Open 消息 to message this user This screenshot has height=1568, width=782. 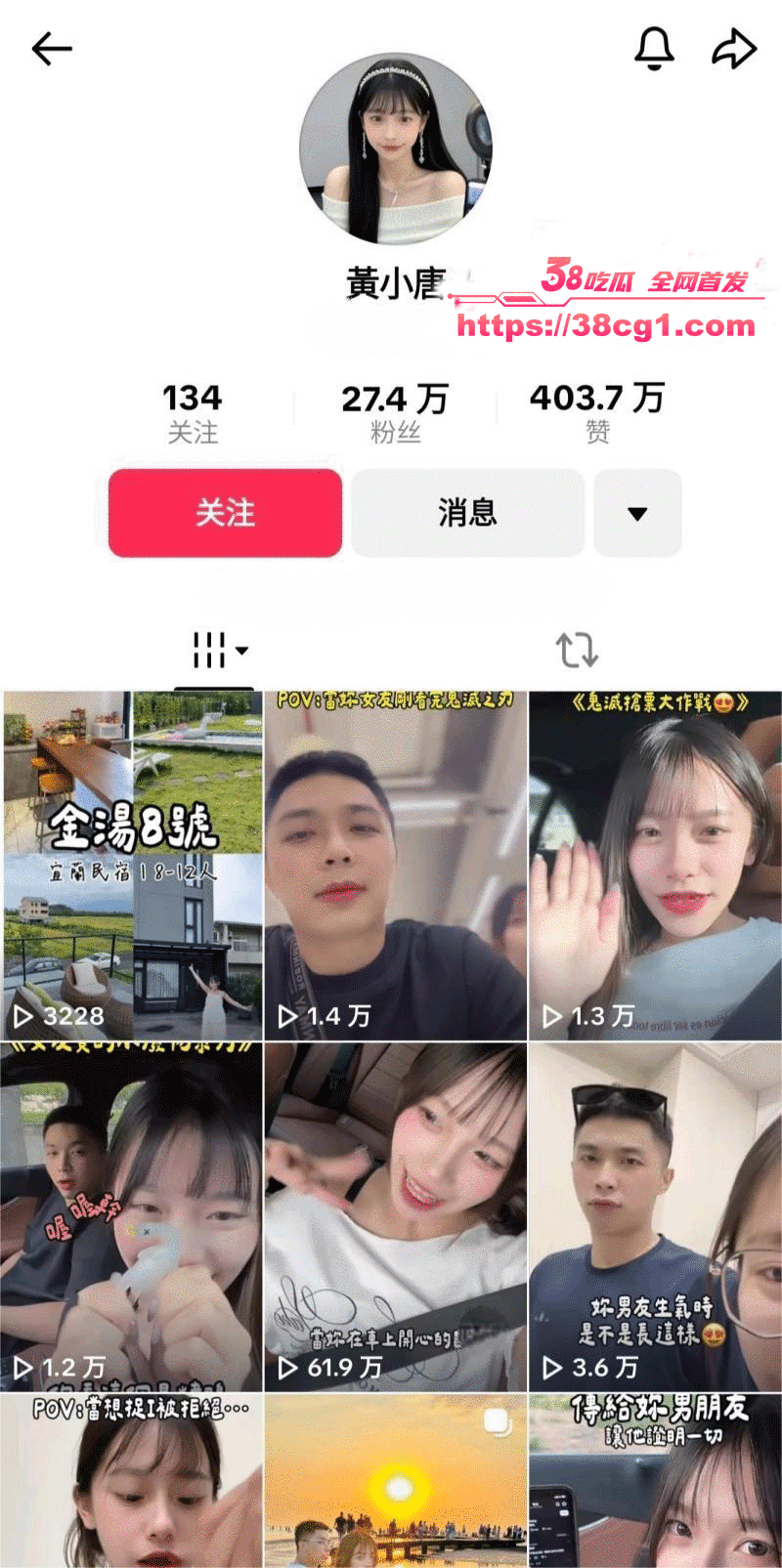[467, 513]
